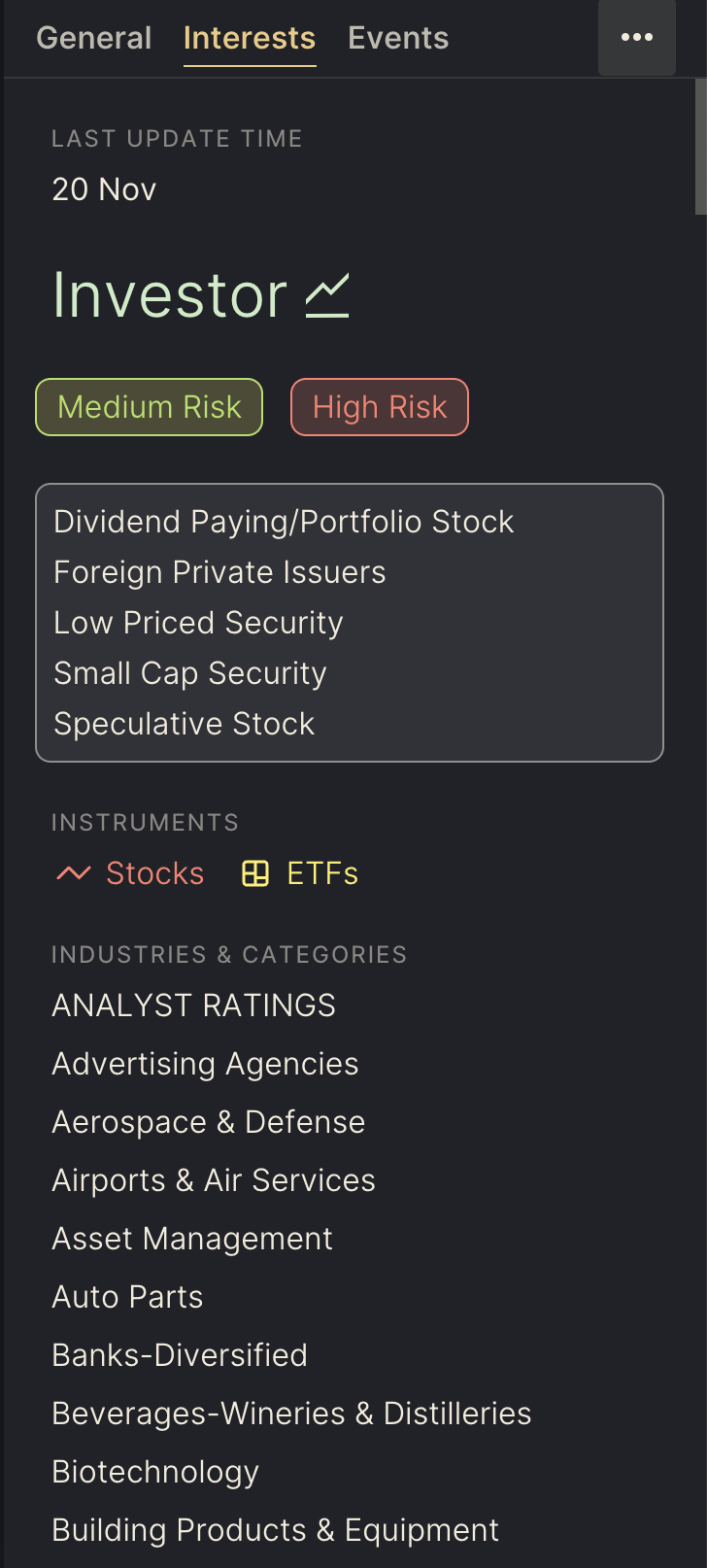Open the Events tab
Screen dimensions: 707x1568
pyautogui.click(x=398, y=38)
